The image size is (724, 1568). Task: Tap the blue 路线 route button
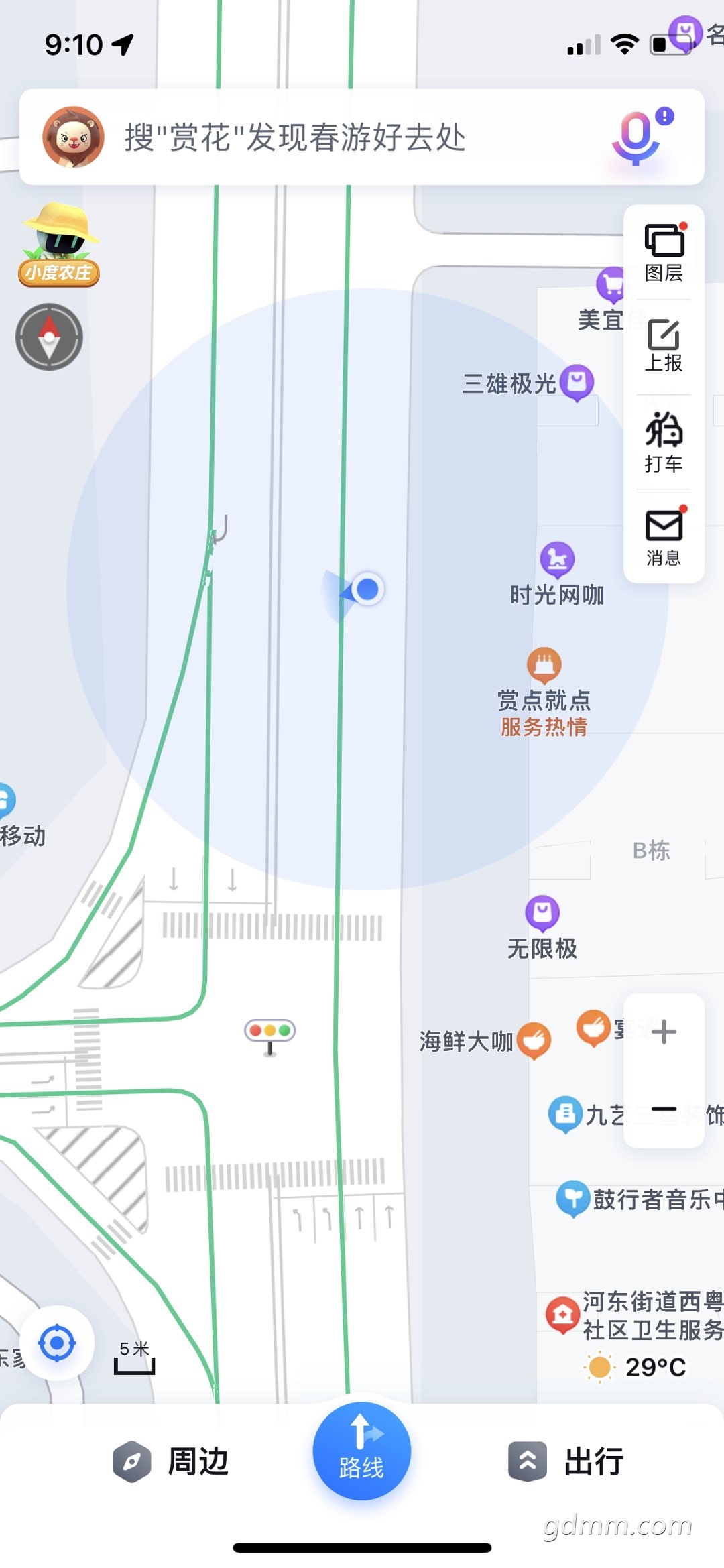[x=362, y=1451]
